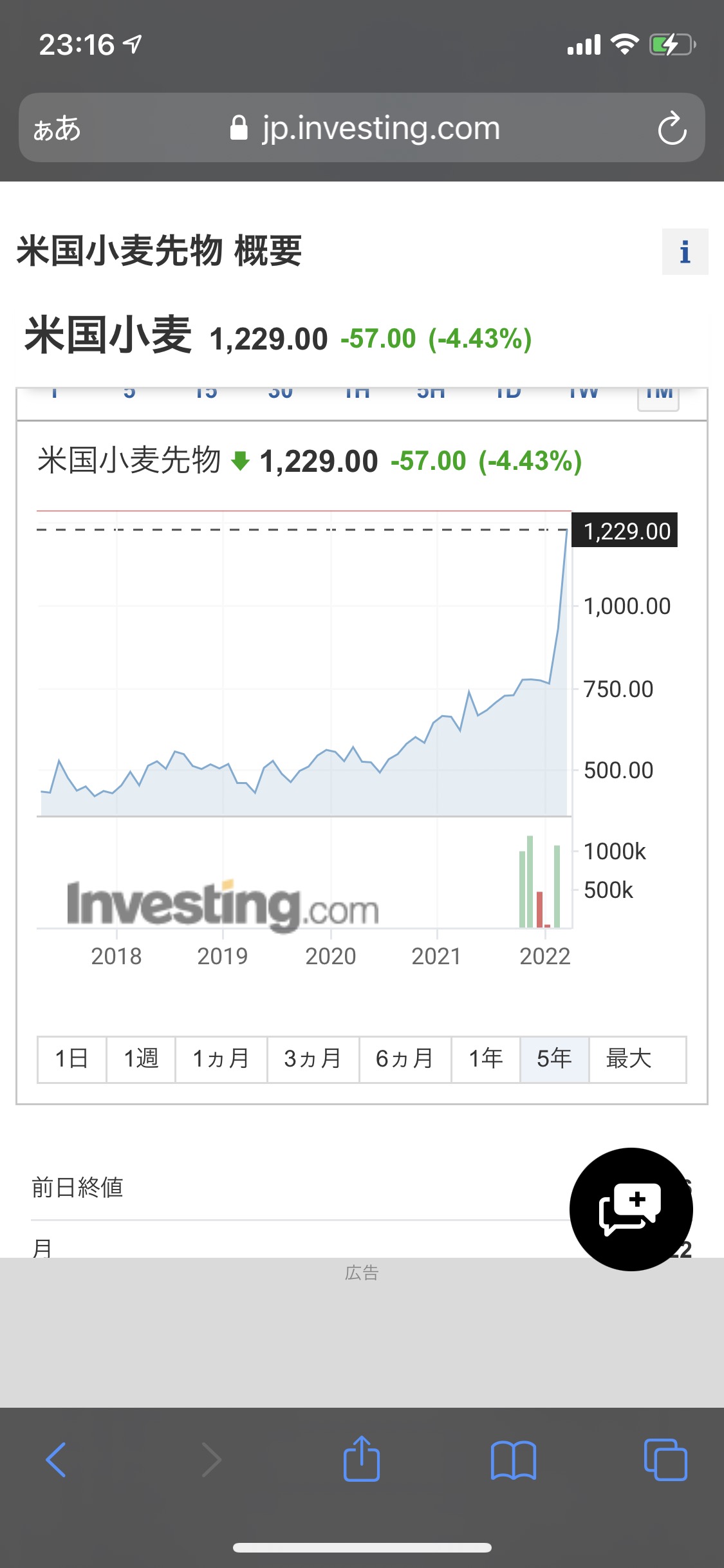This screenshot has width=724, height=1568.
Task: Show the 1年 chart range
Action: (x=485, y=1059)
